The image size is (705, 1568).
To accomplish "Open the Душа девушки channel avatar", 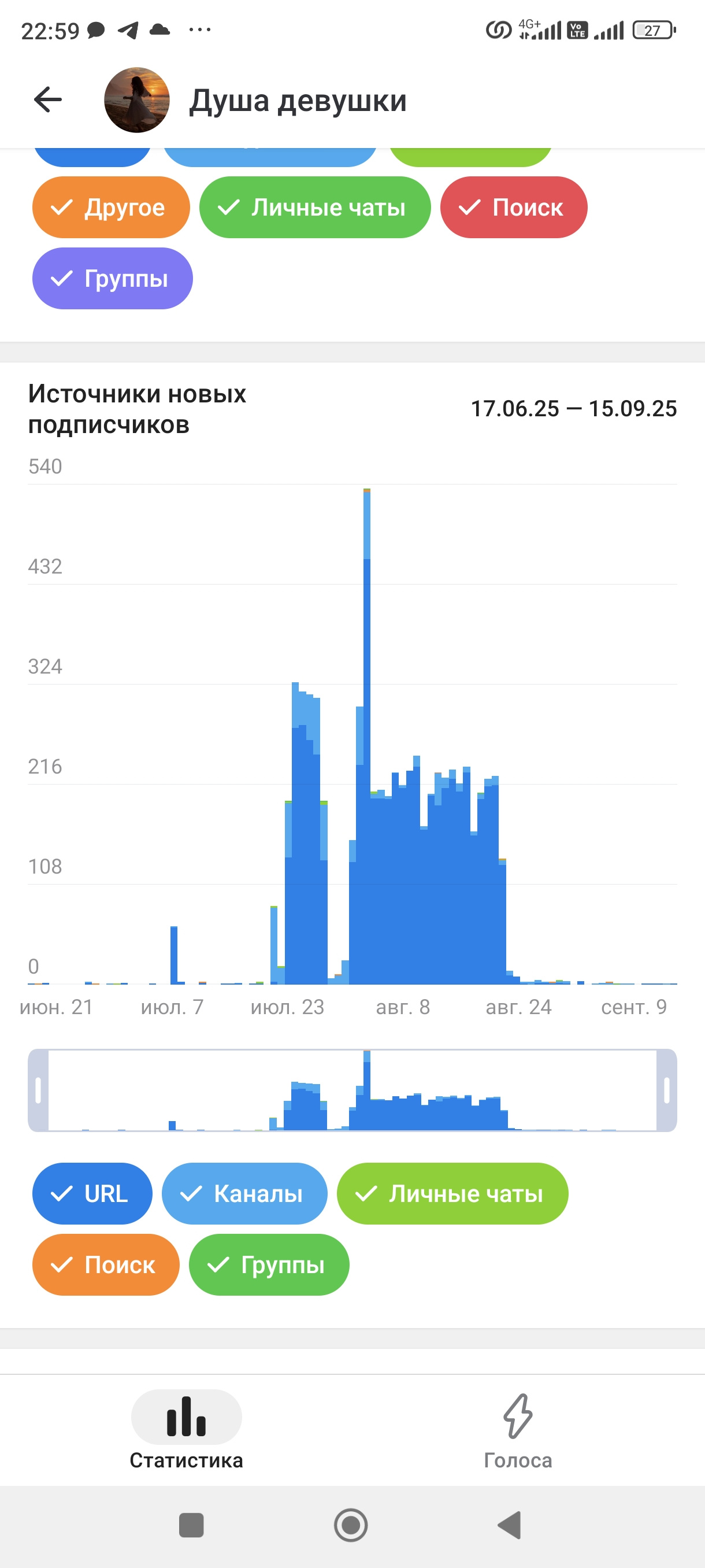I will 136,100.
